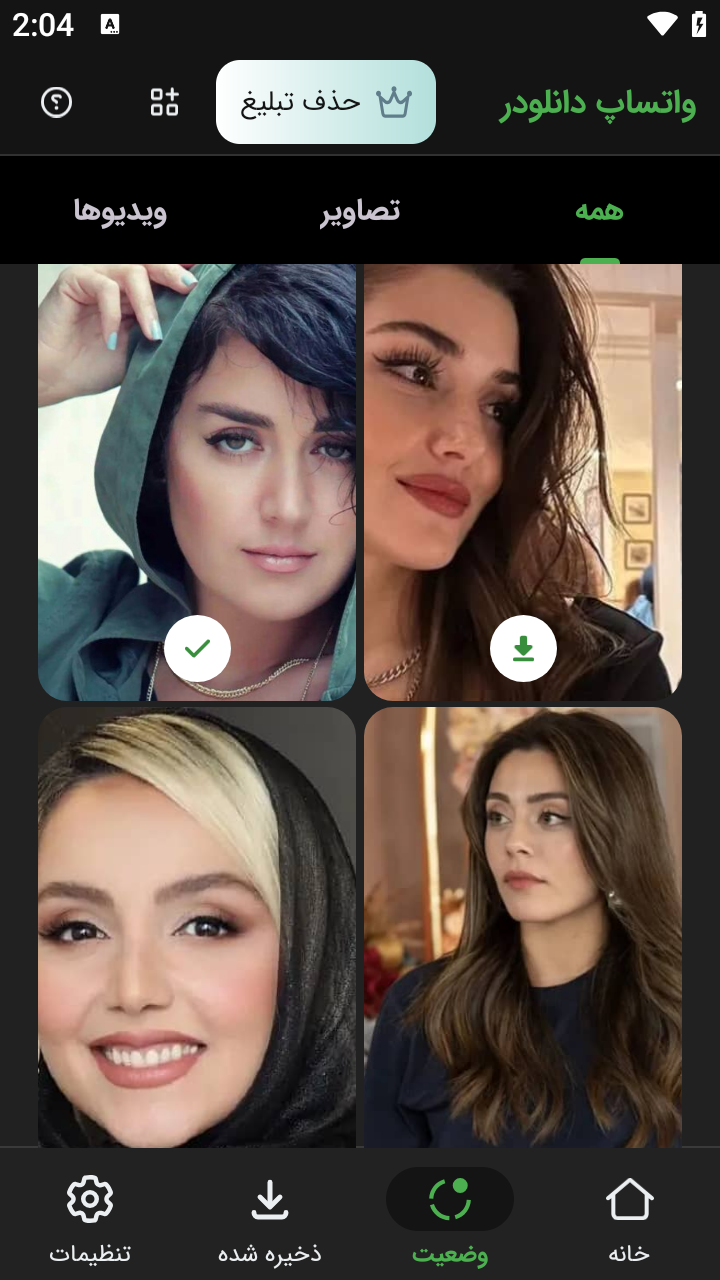Tap the green checkmark on the saved status
Screen dimensions: 720x1280
click(197, 649)
